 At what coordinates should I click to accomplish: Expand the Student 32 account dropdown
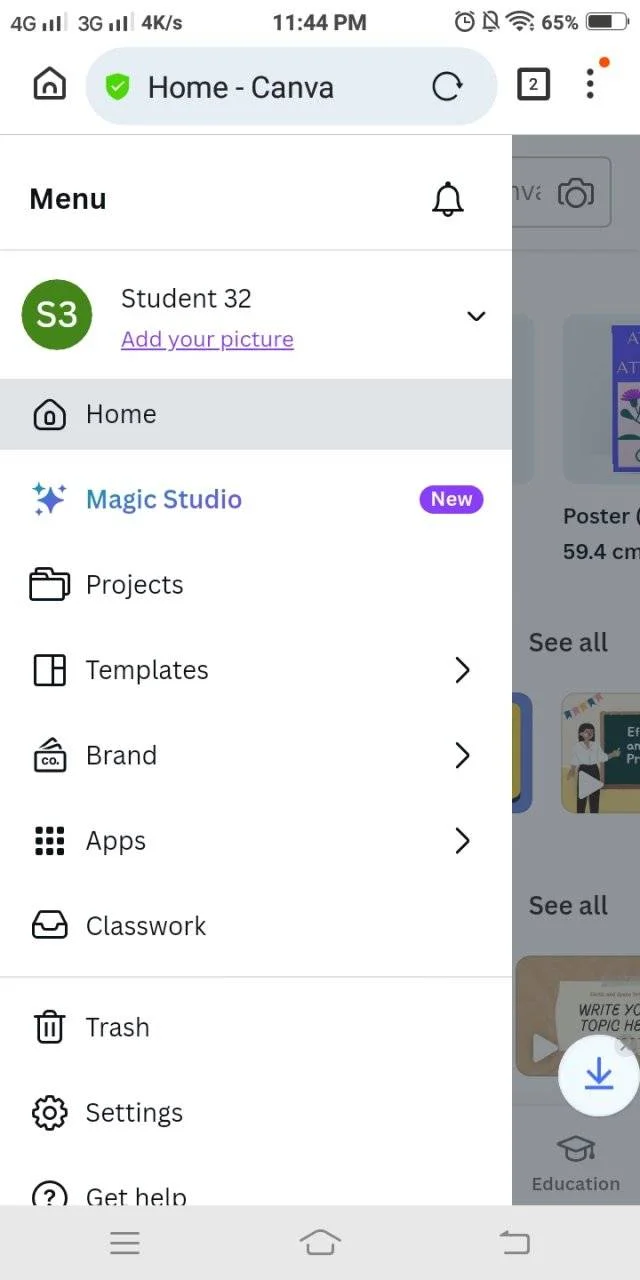coord(476,316)
